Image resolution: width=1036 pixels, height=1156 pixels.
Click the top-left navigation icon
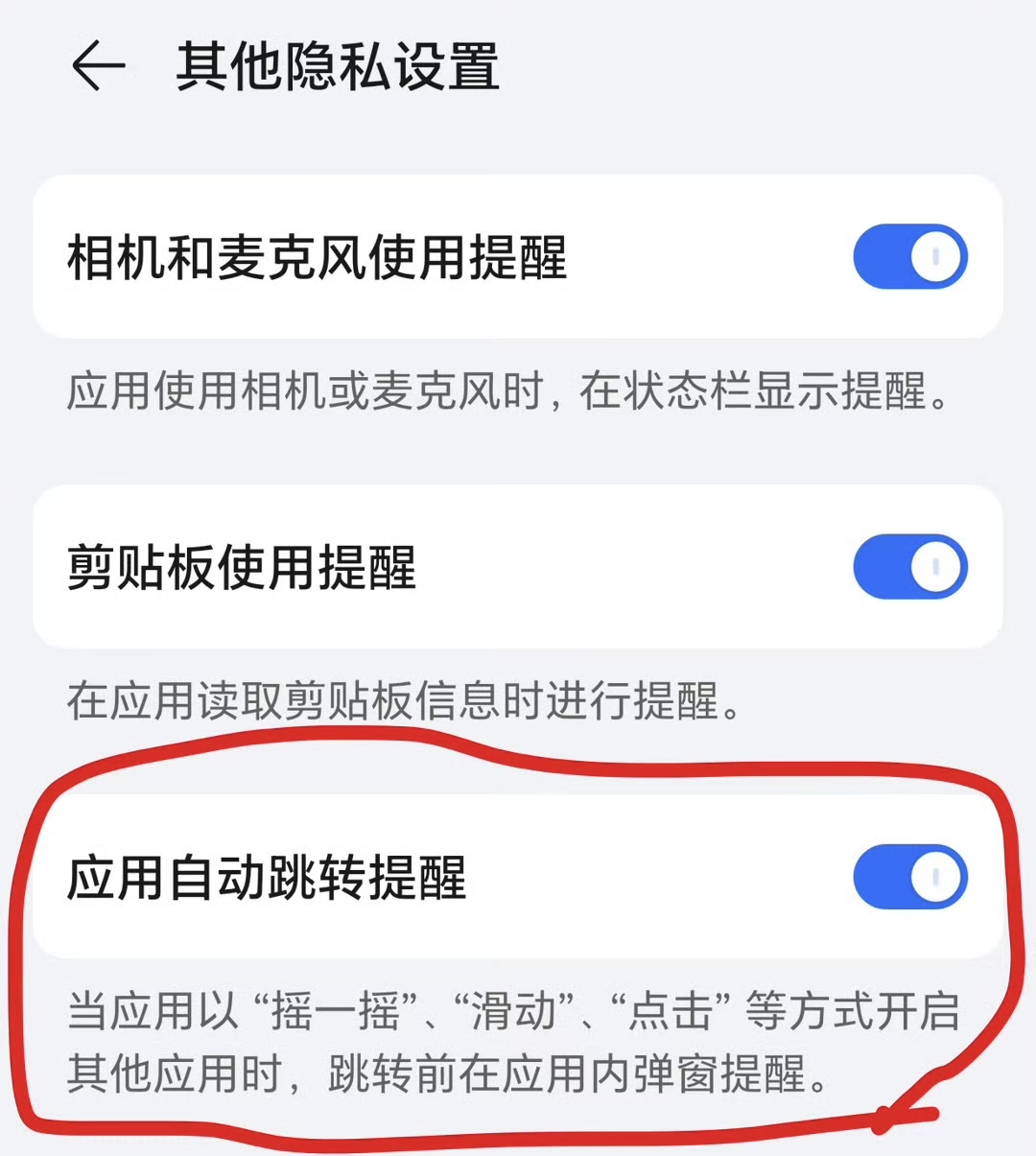[99, 64]
